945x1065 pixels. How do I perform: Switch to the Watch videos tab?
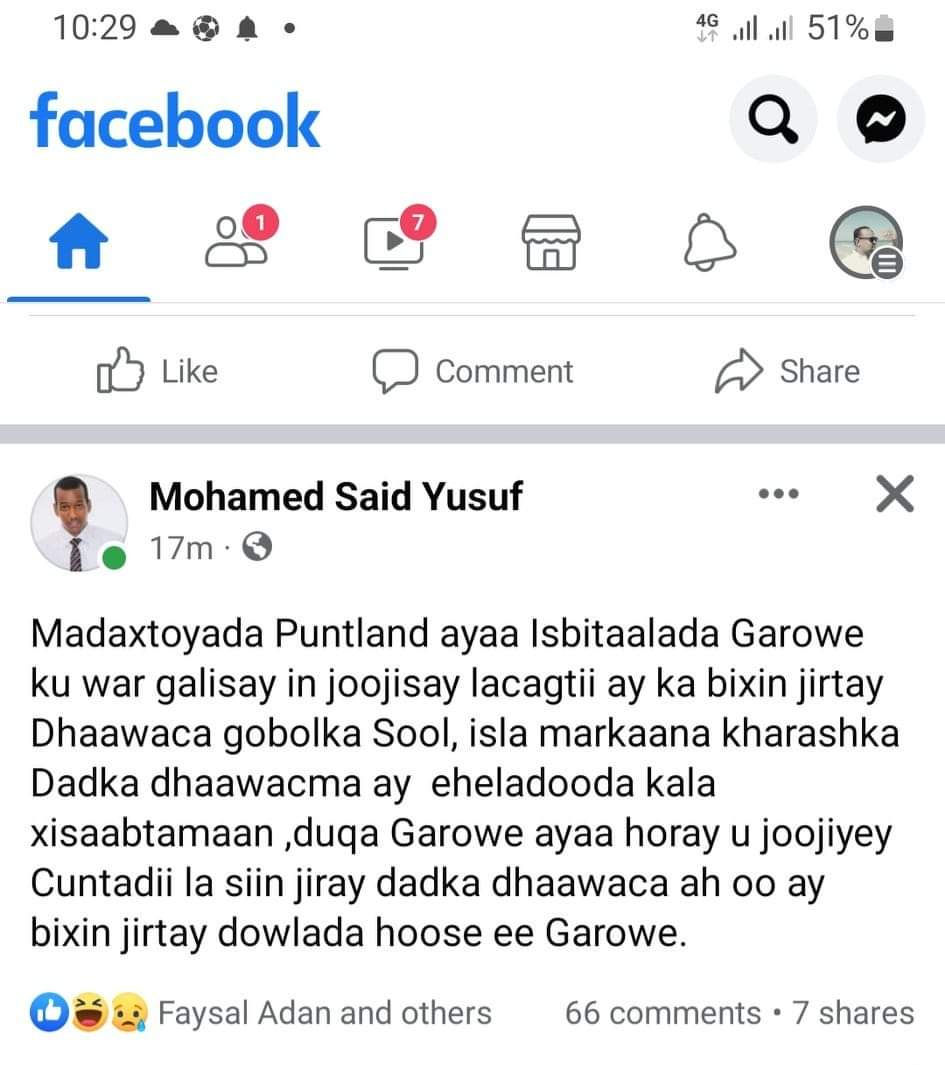[x=395, y=242]
